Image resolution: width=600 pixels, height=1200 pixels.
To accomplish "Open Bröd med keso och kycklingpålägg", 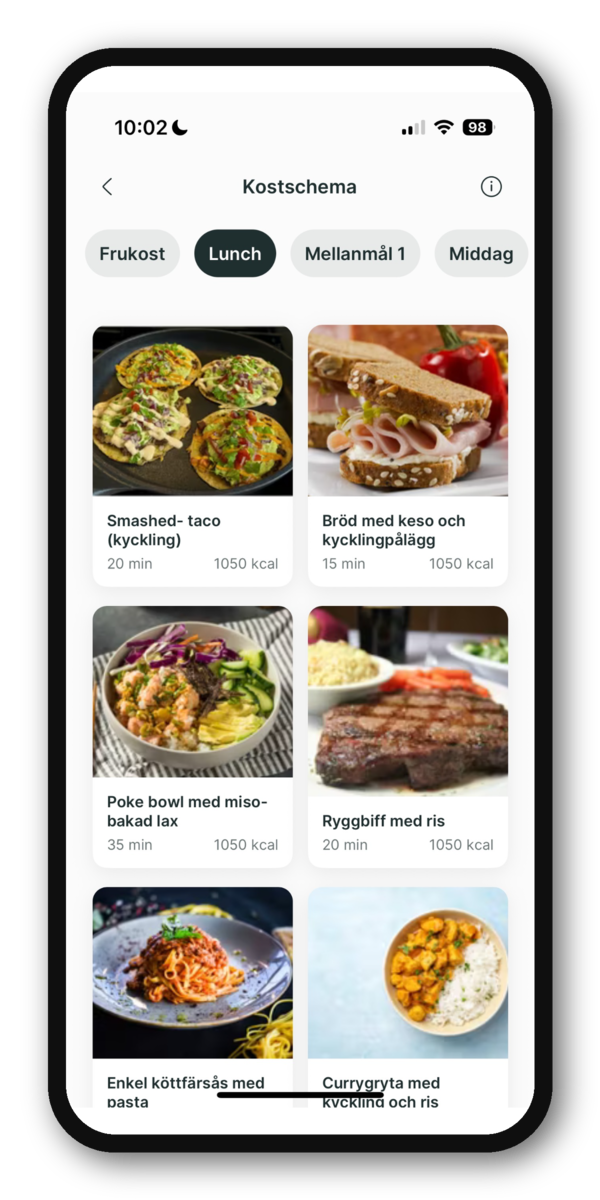I will [x=408, y=455].
